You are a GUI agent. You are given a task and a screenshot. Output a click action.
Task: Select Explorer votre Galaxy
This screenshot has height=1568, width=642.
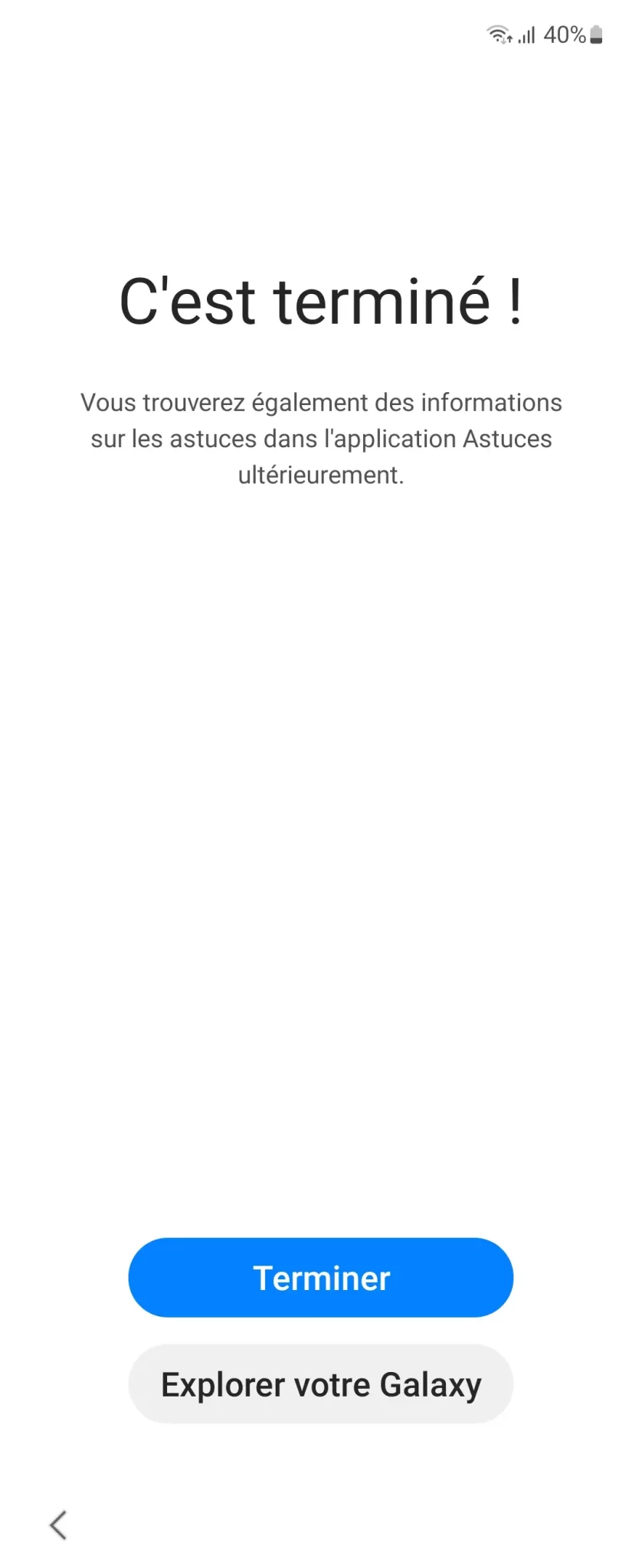320,1383
